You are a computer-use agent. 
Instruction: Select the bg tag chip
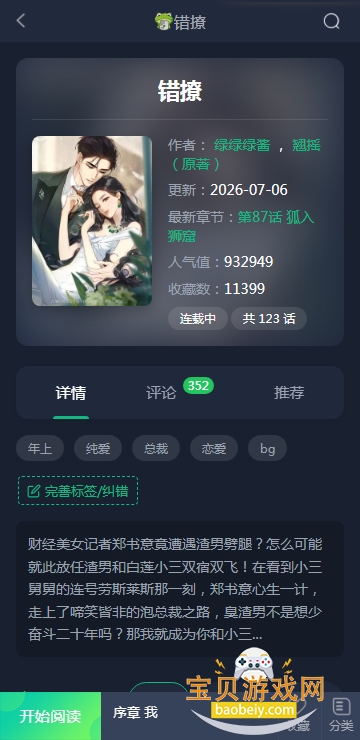click(x=268, y=448)
